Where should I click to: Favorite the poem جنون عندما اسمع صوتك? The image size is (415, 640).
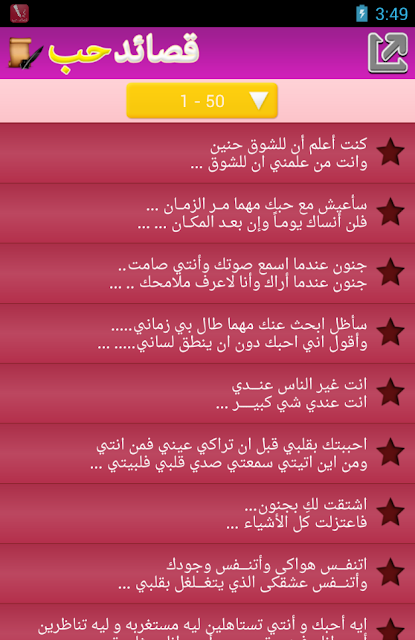(391, 272)
